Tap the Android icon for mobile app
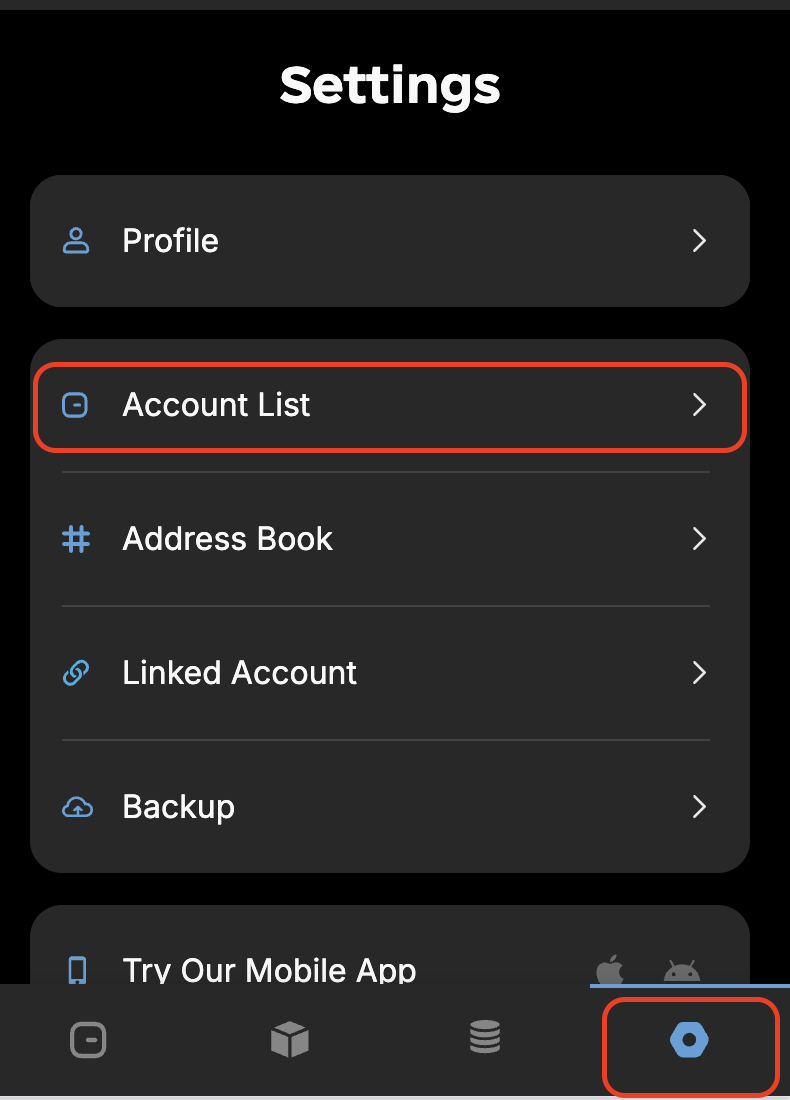Image resolution: width=790 pixels, height=1100 pixels. click(682, 971)
